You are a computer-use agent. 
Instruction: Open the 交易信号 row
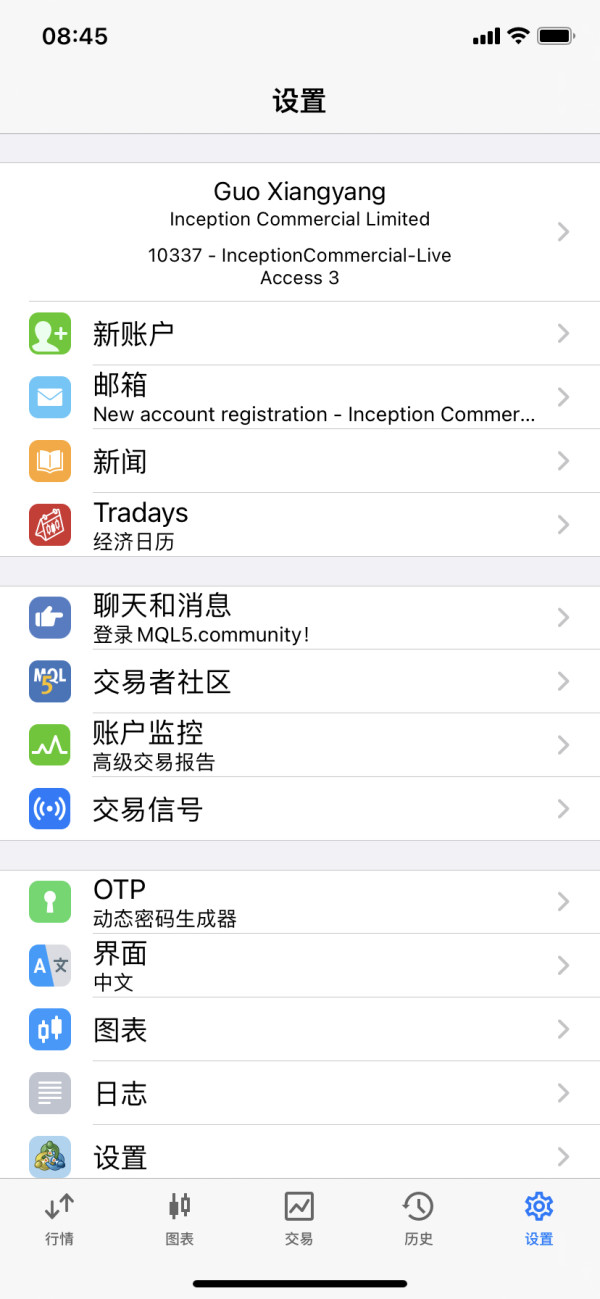point(300,809)
